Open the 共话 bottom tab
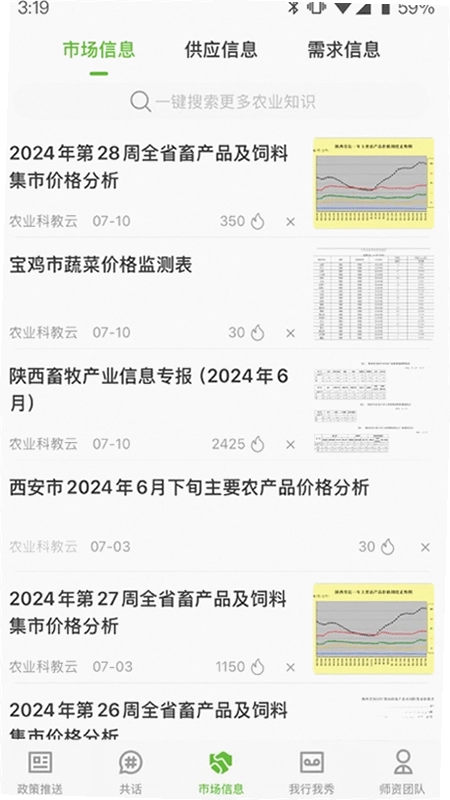 131,771
